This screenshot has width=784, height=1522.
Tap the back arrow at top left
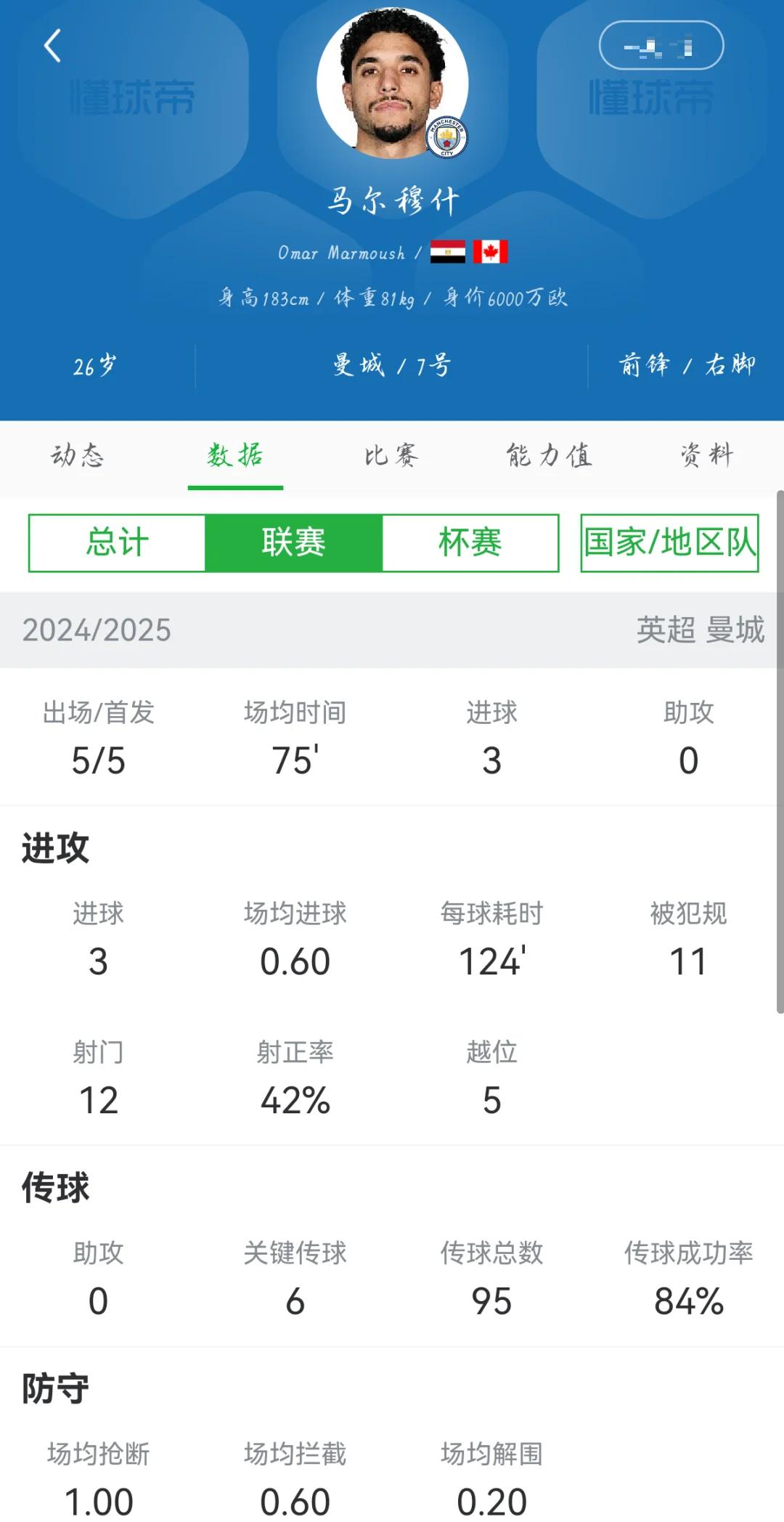(x=51, y=45)
